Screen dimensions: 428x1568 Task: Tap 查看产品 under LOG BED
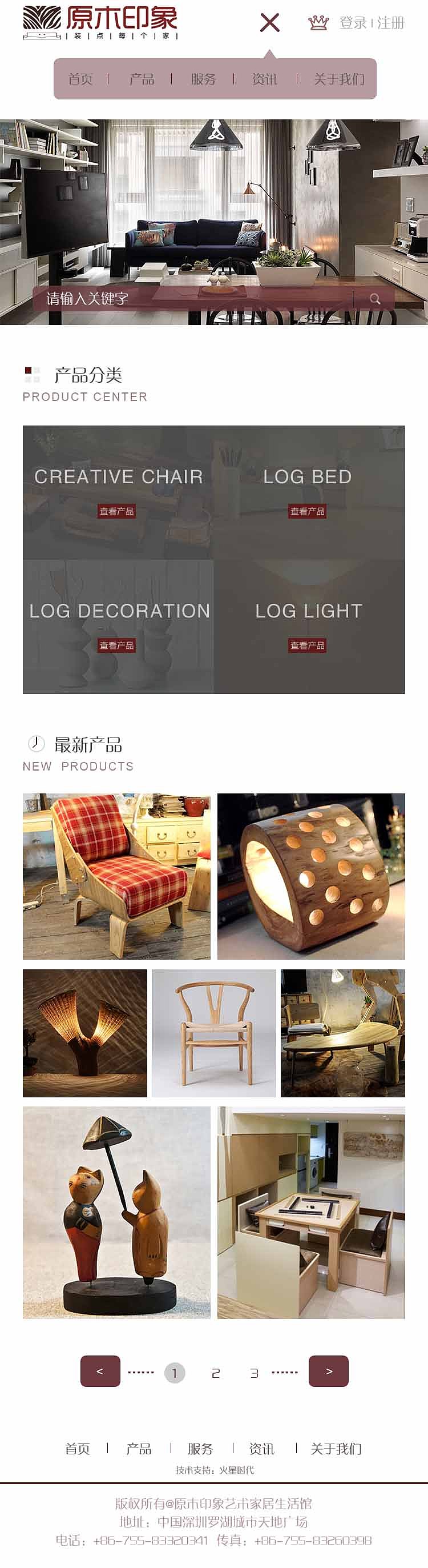click(308, 511)
